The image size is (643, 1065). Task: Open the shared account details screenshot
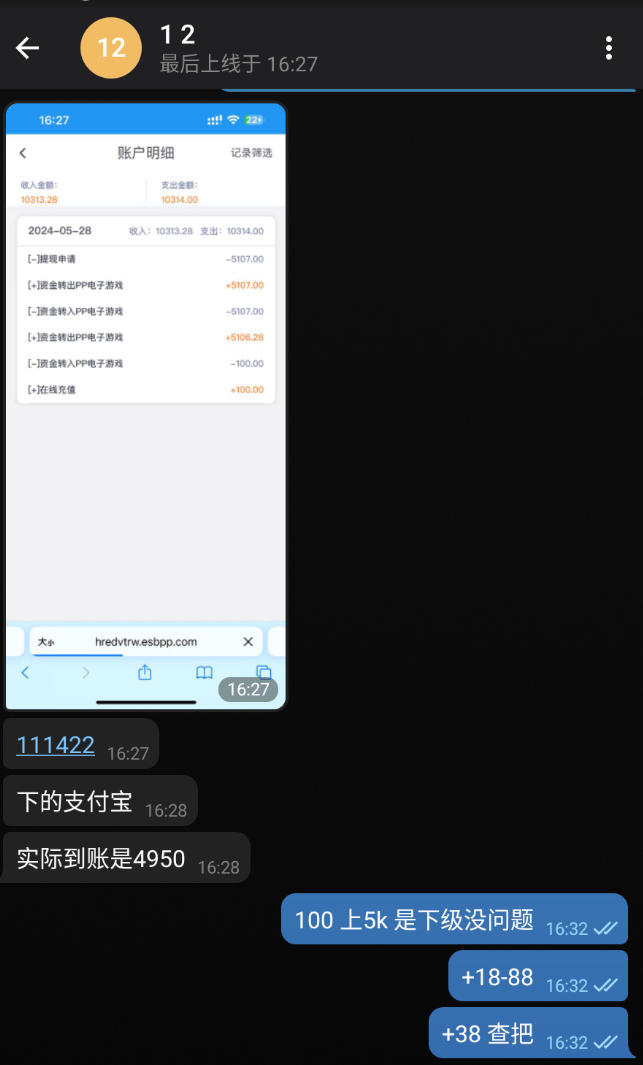145,405
